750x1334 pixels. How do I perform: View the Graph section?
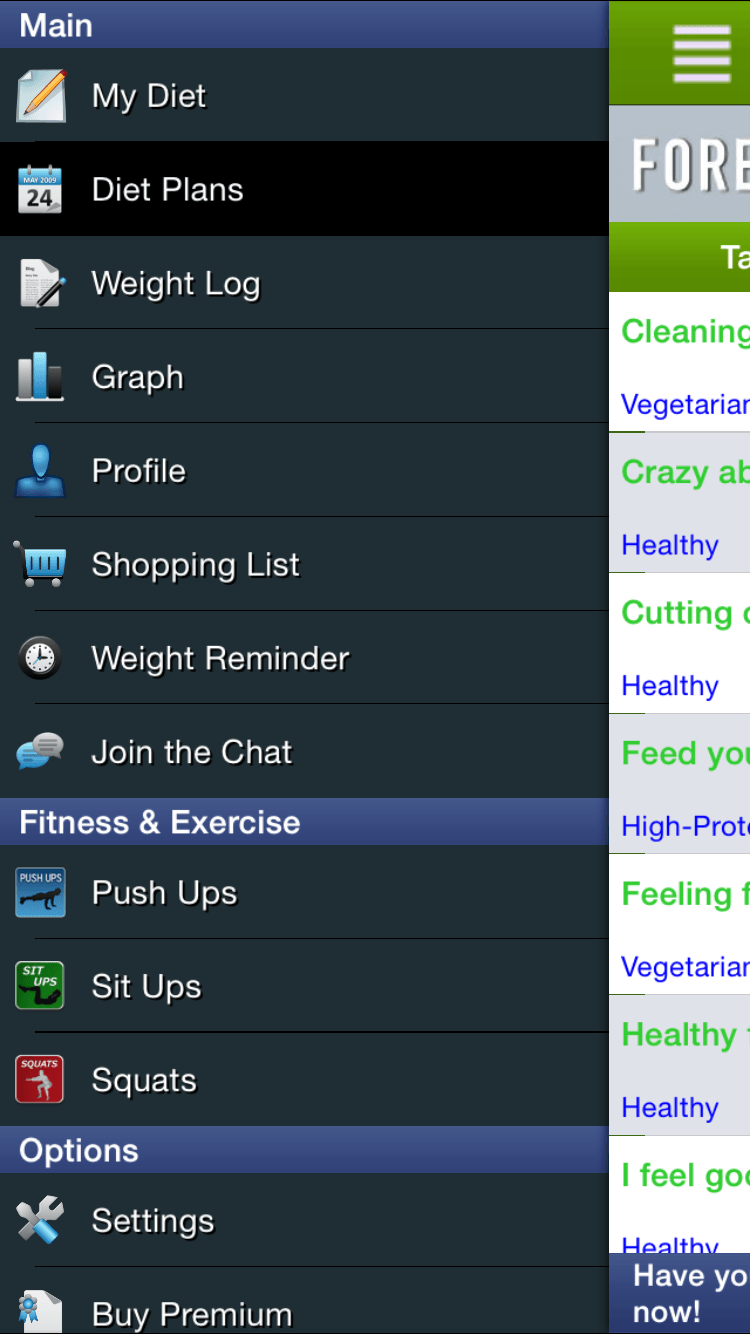[x=304, y=377]
